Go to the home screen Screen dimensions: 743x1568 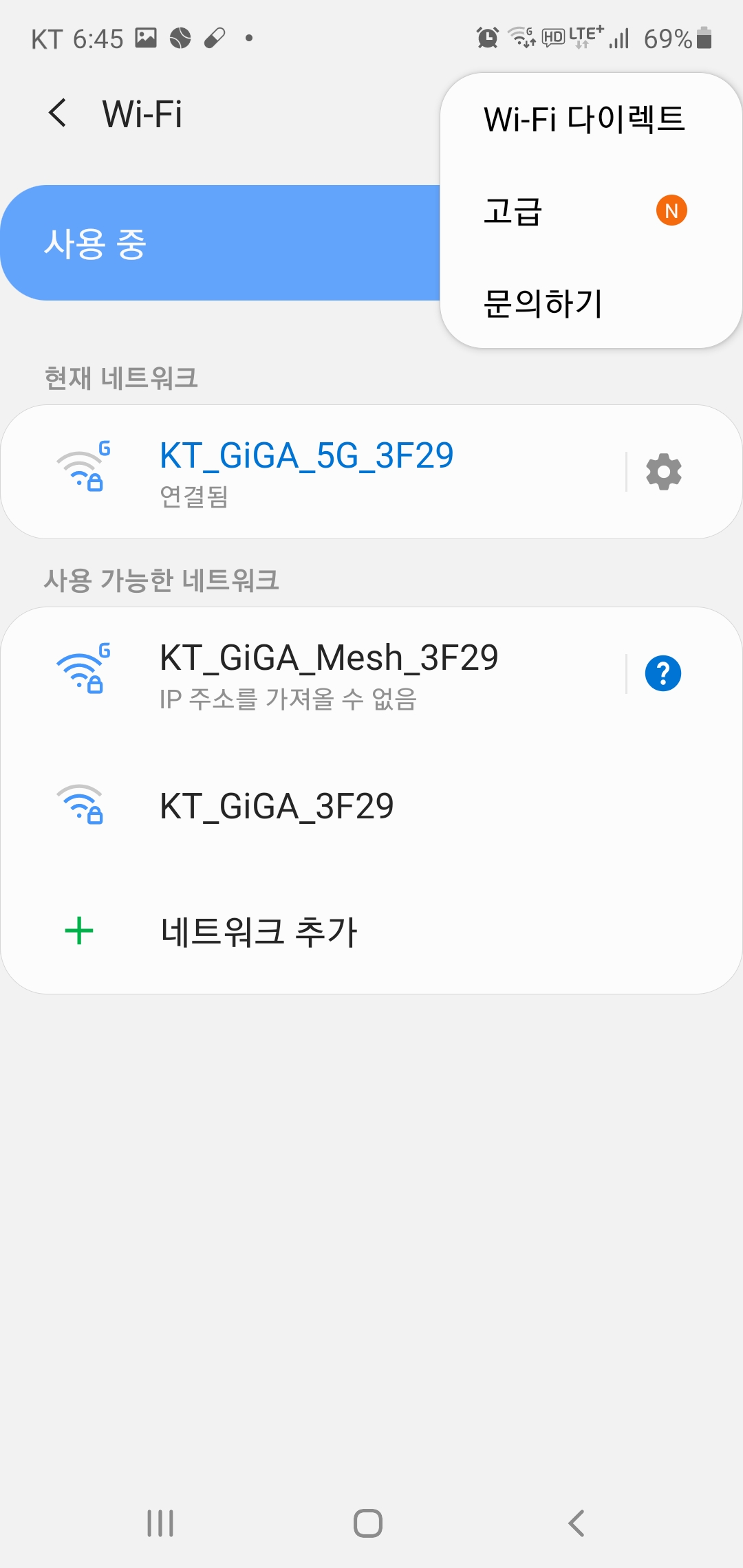(x=368, y=1523)
